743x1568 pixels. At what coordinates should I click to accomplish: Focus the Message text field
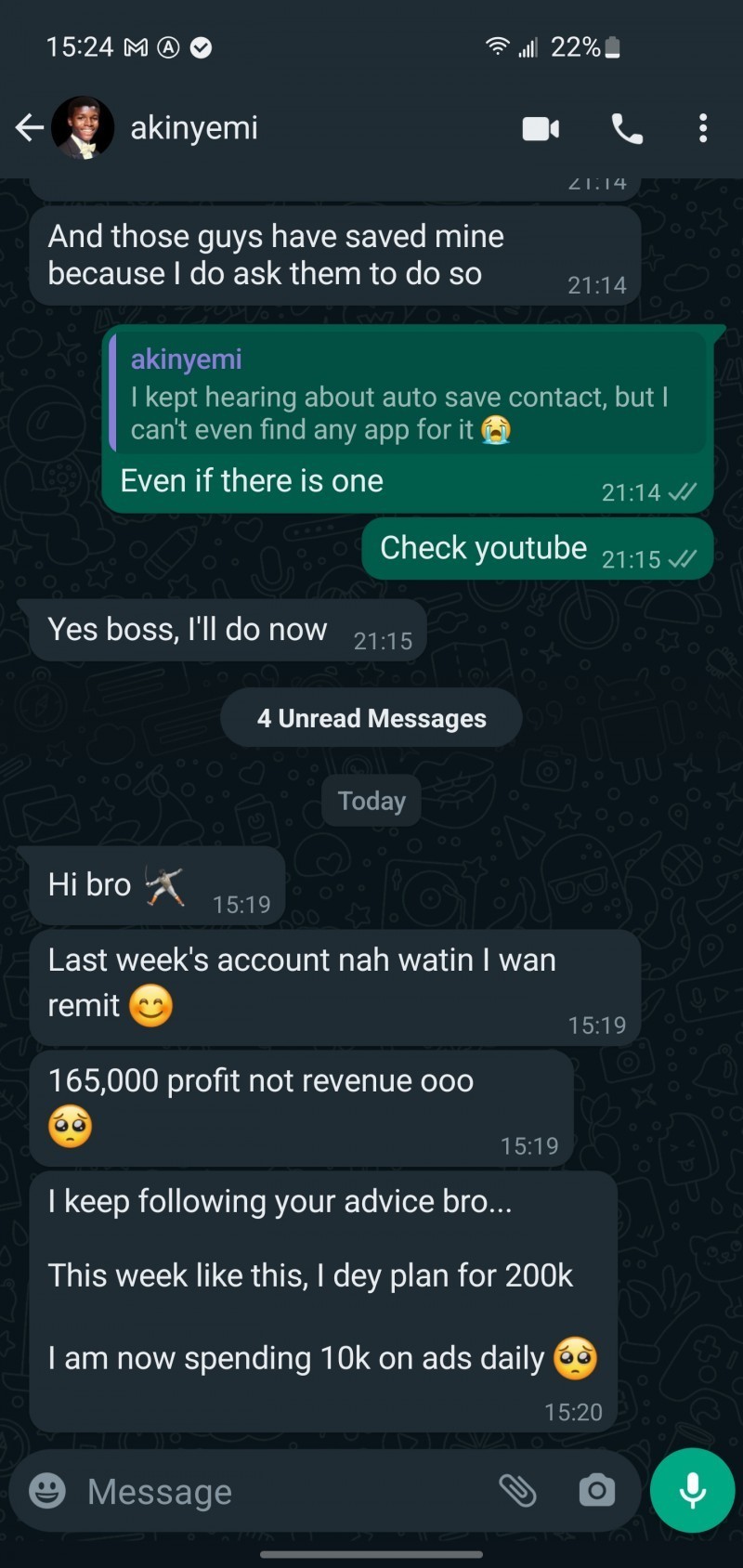(279, 1492)
